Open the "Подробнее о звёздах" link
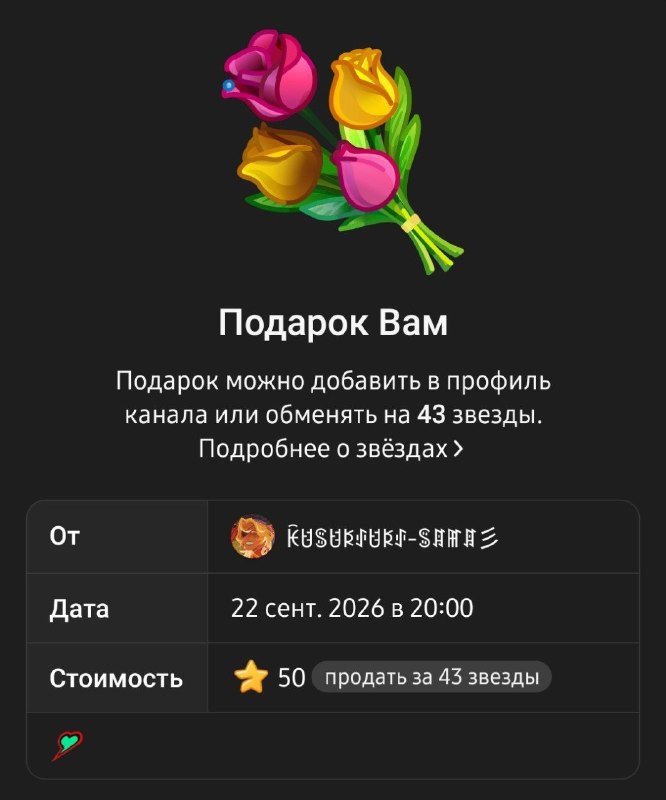 [x=332, y=449]
